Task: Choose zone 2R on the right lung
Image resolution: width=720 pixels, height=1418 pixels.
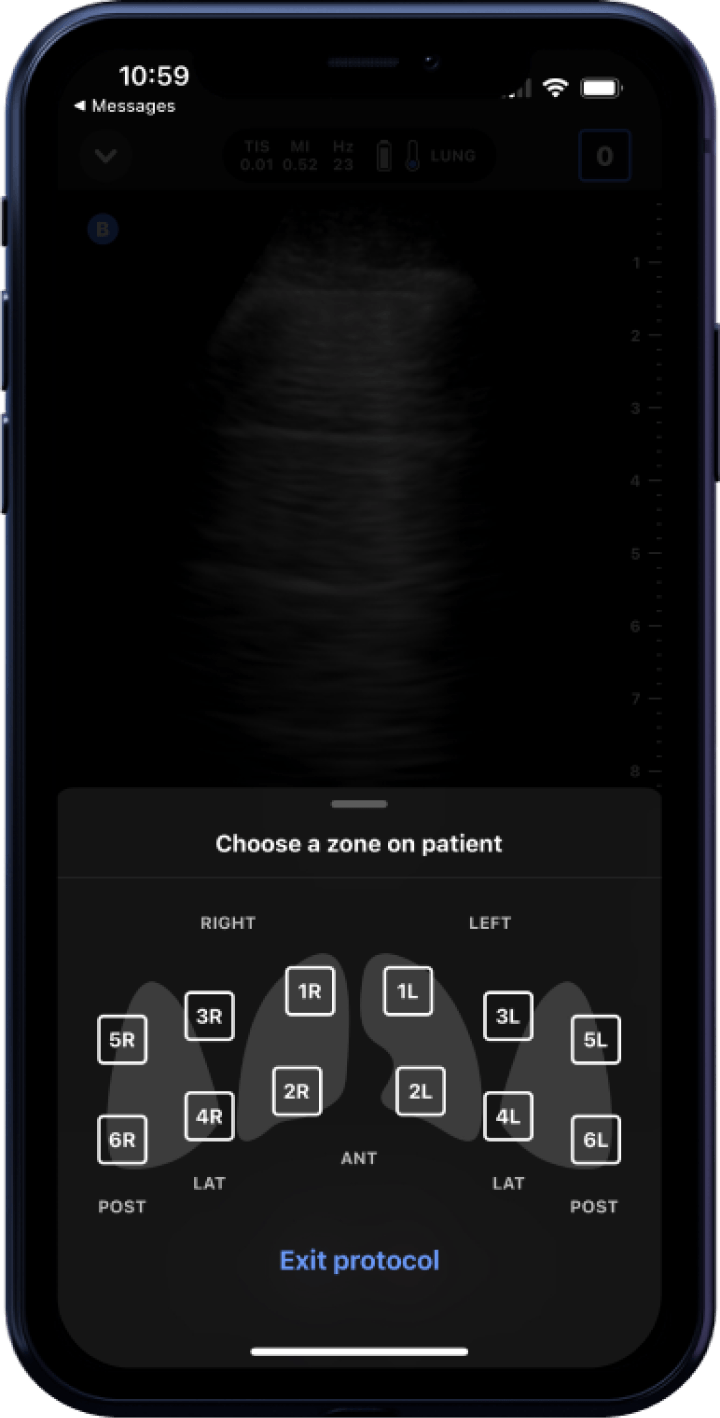Action: click(296, 1091)
